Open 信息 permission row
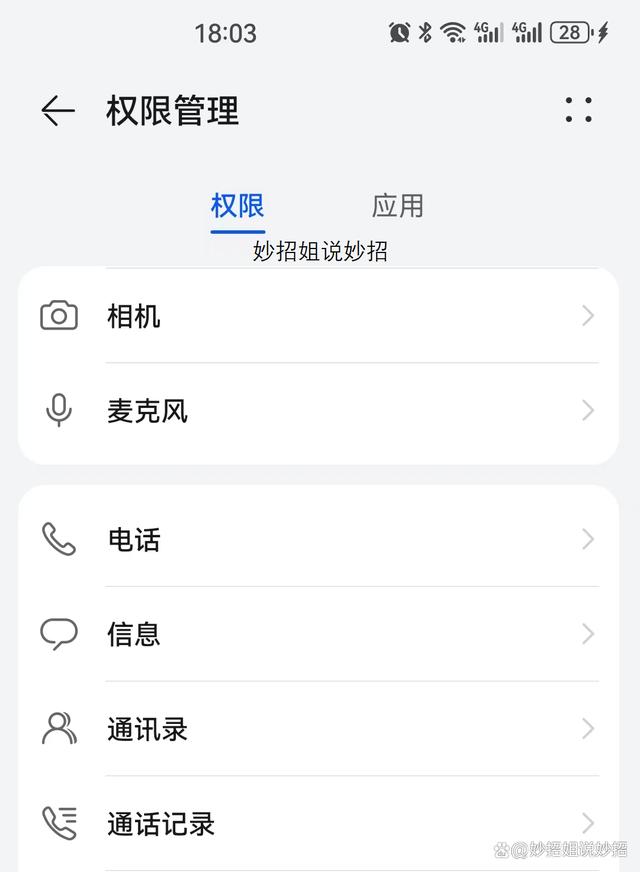Viewport: 640px width, 872px height. point(318,634)
